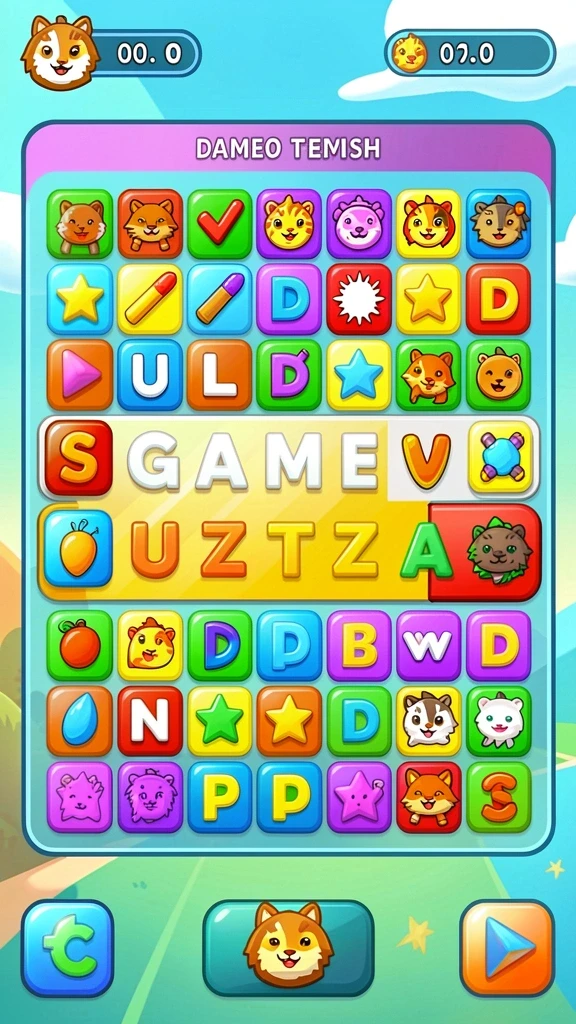
Task: Tap the green refresh arrow button
Action: pos(67,948)
